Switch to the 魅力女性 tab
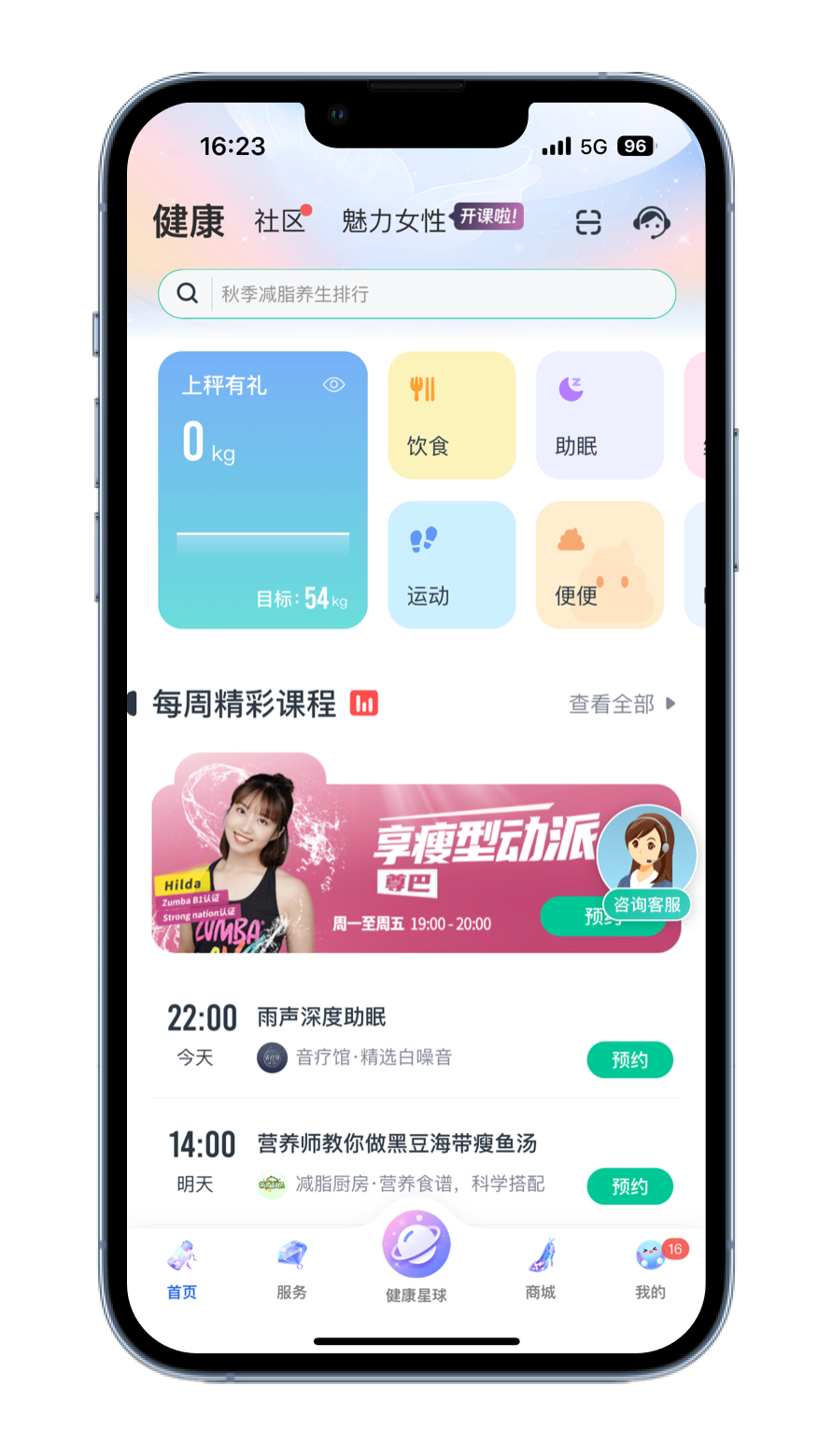This screenshot has height=1456, width=833. coord(393,221)
